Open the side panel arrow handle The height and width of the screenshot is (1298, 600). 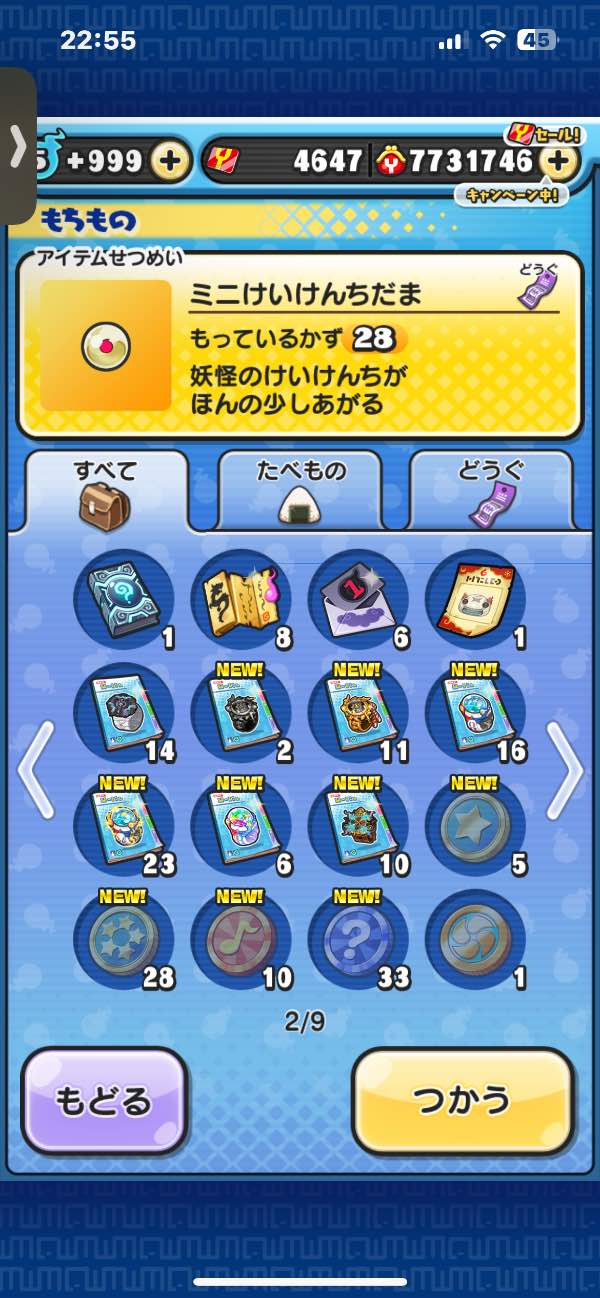pos(18,147)
